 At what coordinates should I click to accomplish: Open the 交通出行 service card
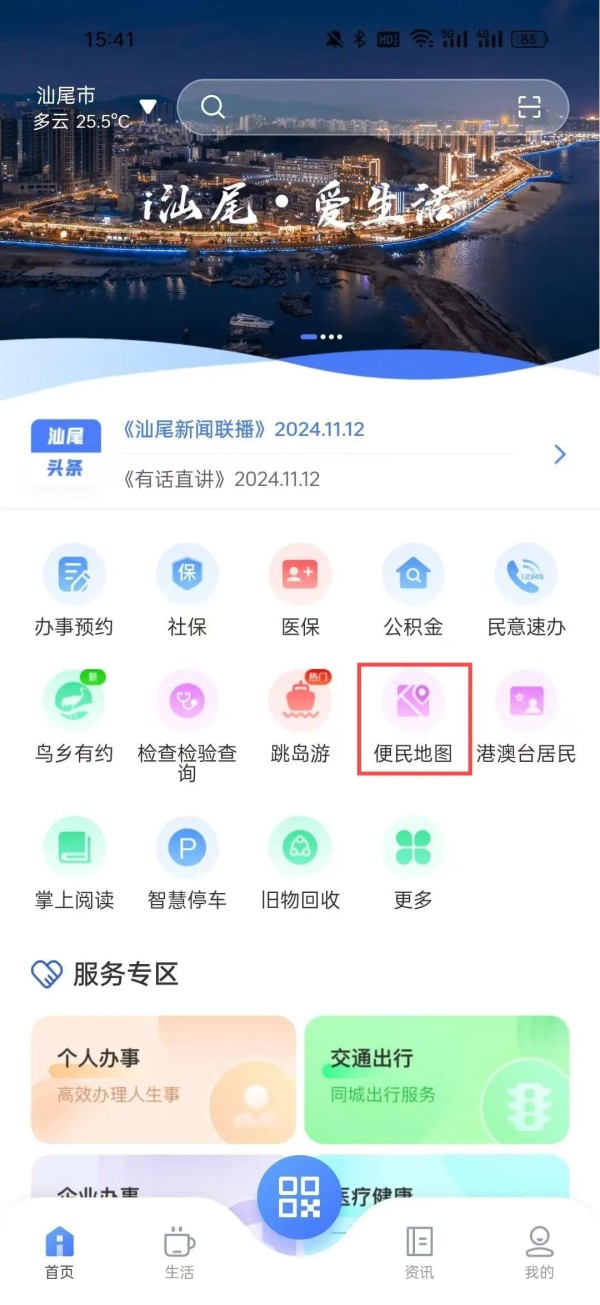tap(436, 1080)
